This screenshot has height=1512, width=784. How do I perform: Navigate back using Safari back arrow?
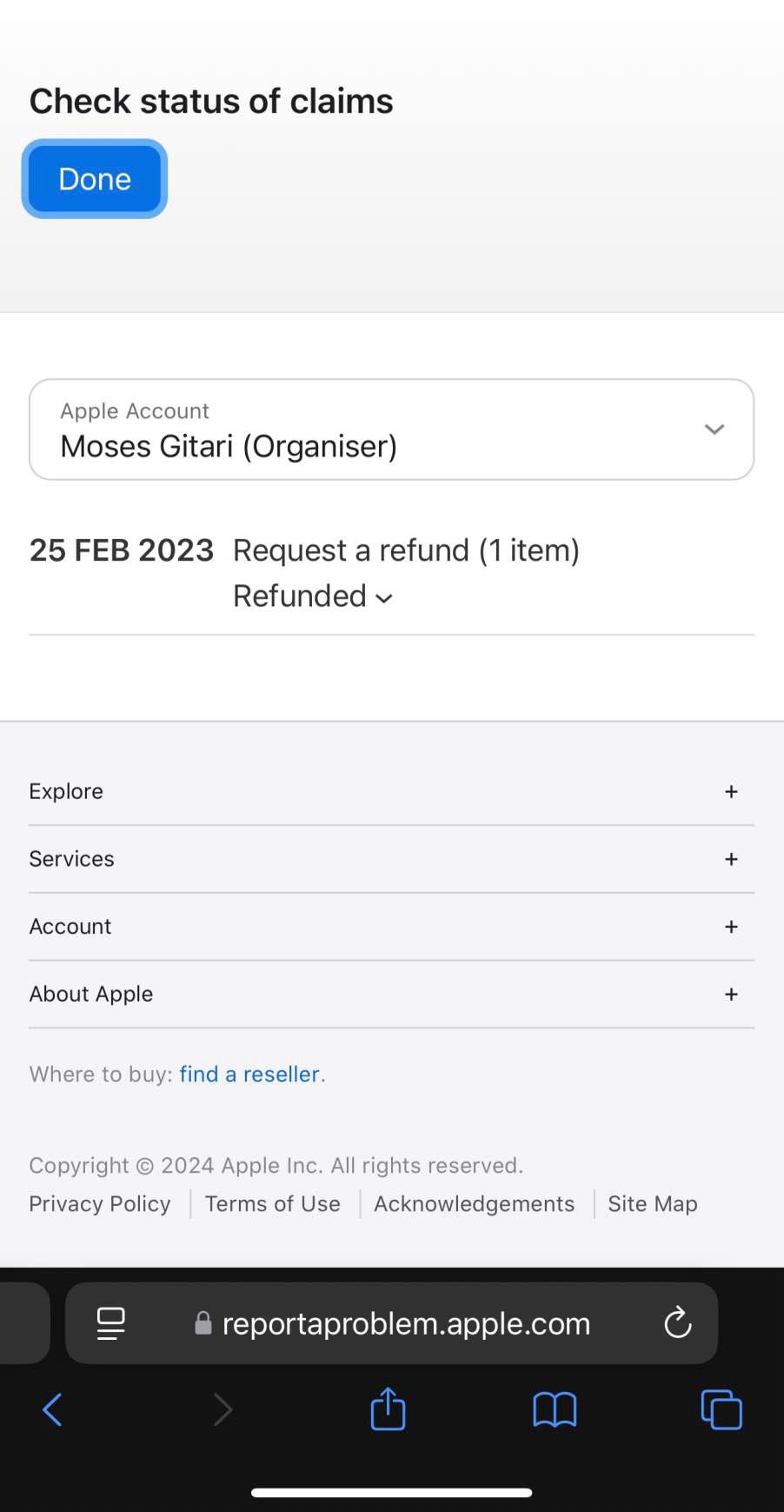52,1410
